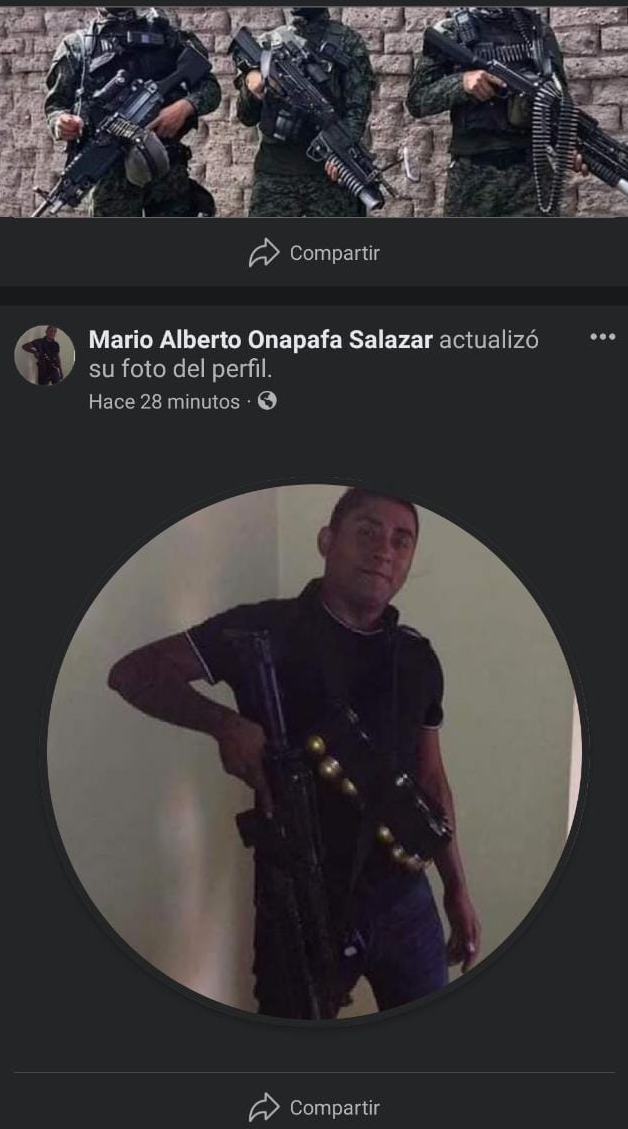Open the three-dot menu on Mario's post
The image size is (628, 1129).
pyautogui.click(x=602, y=337)
